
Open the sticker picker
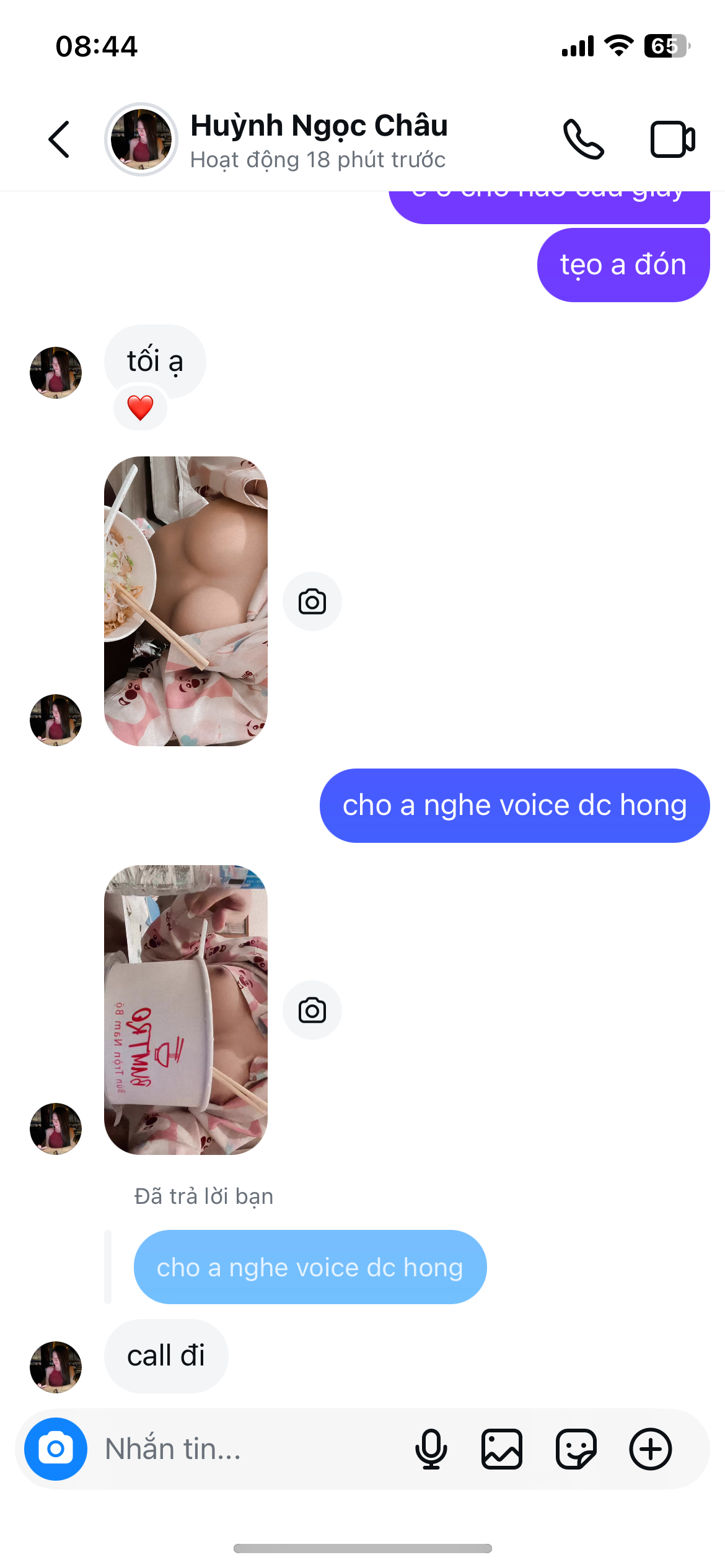576,1449
